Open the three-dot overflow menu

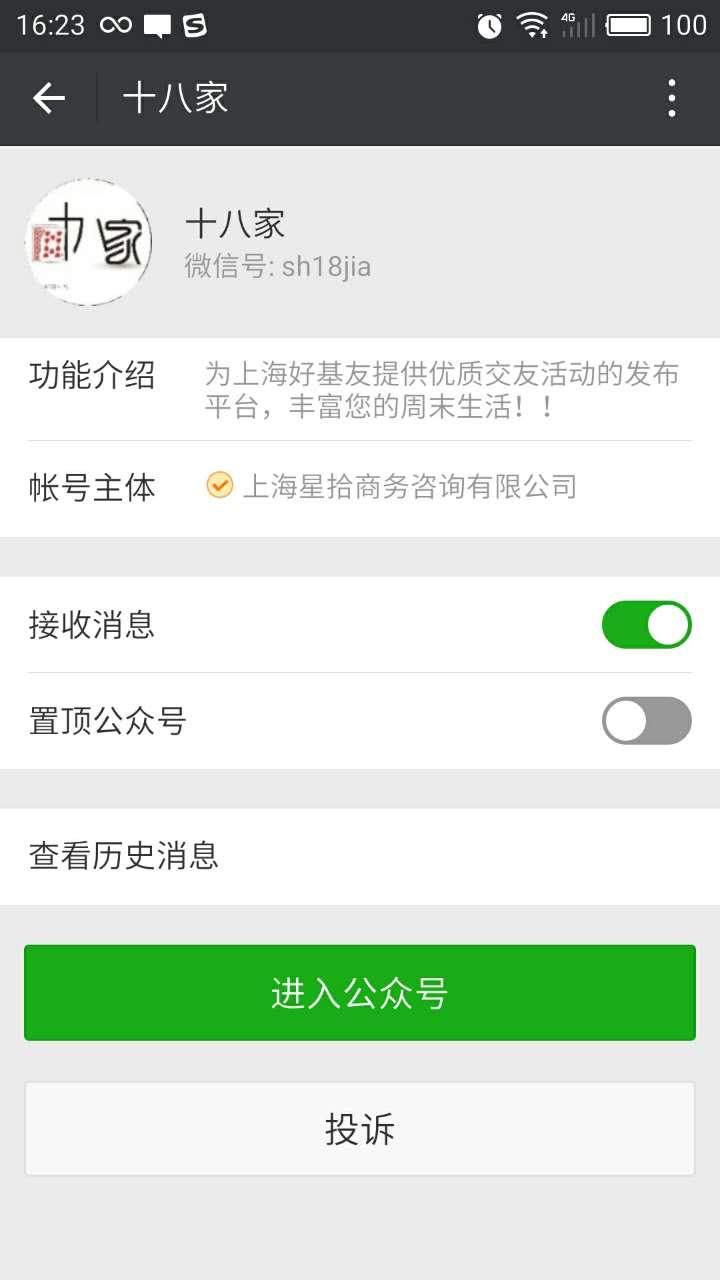click(x=672, y=98)
